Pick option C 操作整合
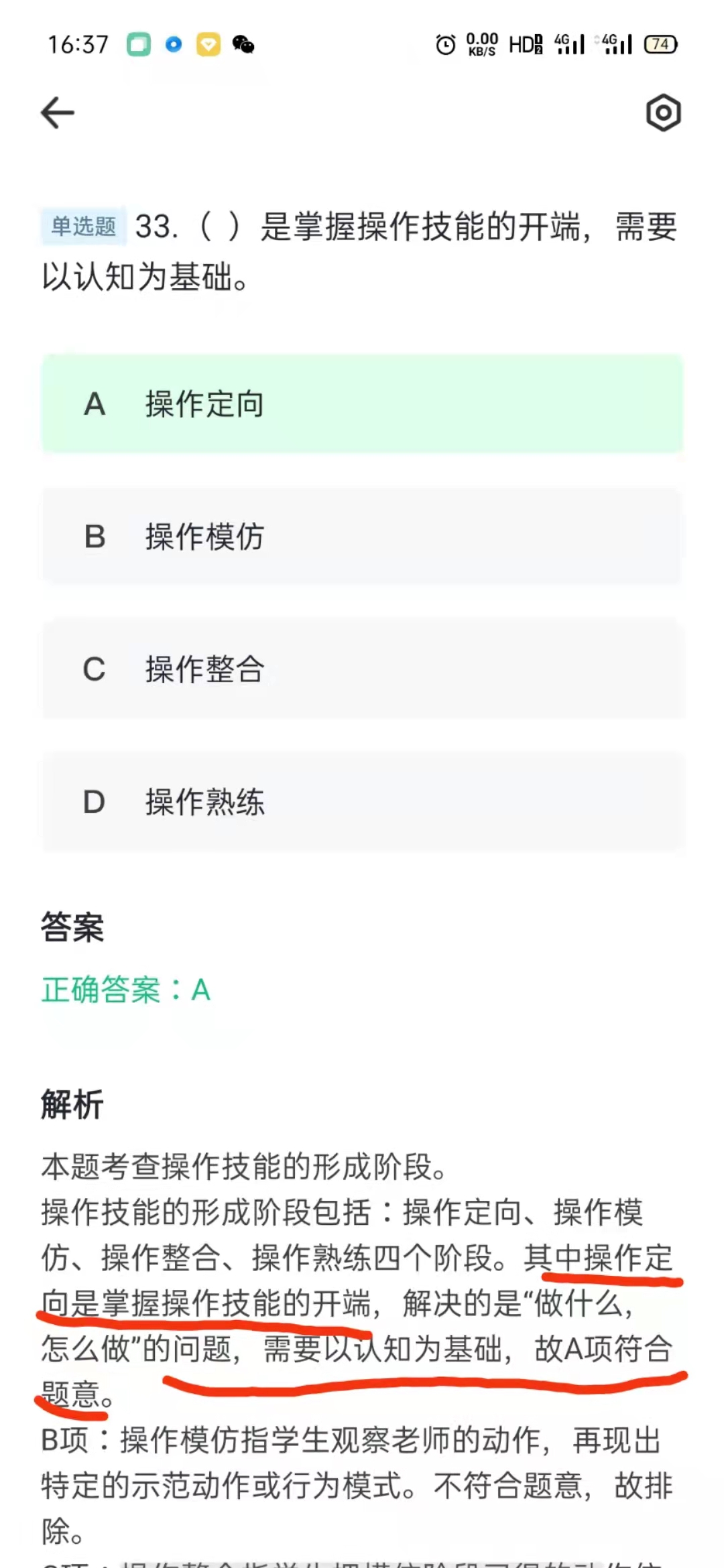Screen dimensions: 724x1568 362,669
